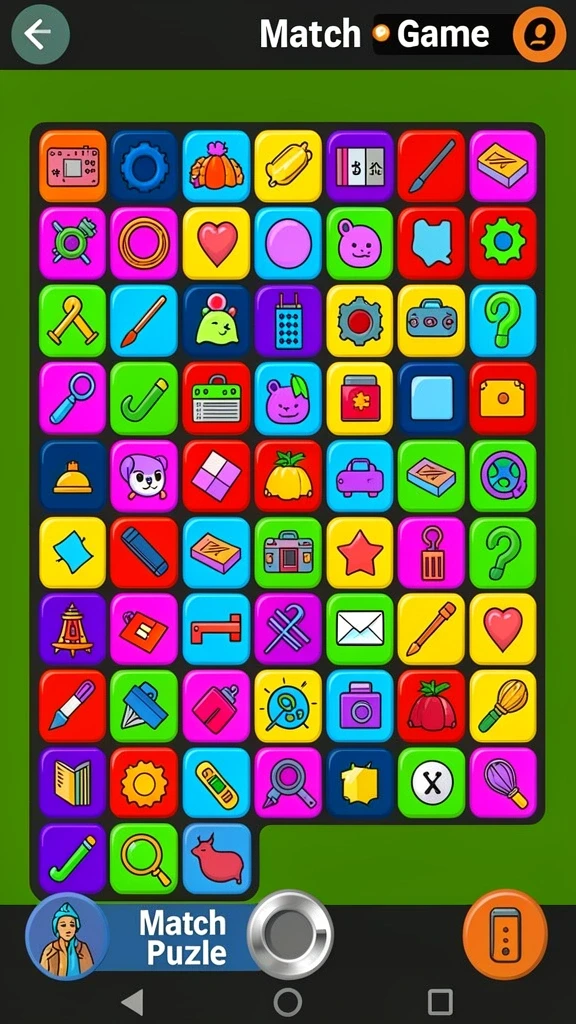Tap the hot dog tile on yellow

pyautogui.click(x=288, y=166)
